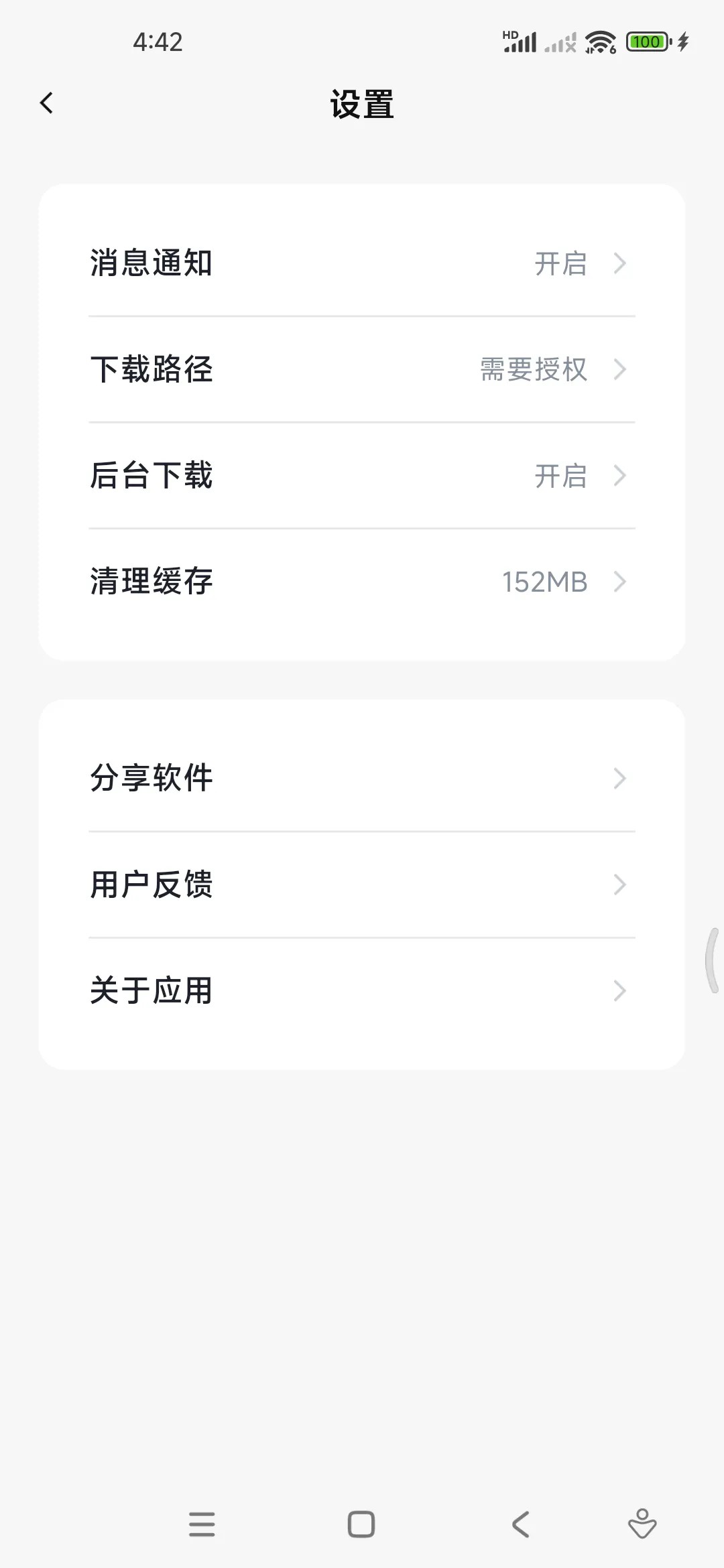Screen dimensions: 724x1568
Task: Open 关于应用 to view app info
Action: tap(362, 990)
